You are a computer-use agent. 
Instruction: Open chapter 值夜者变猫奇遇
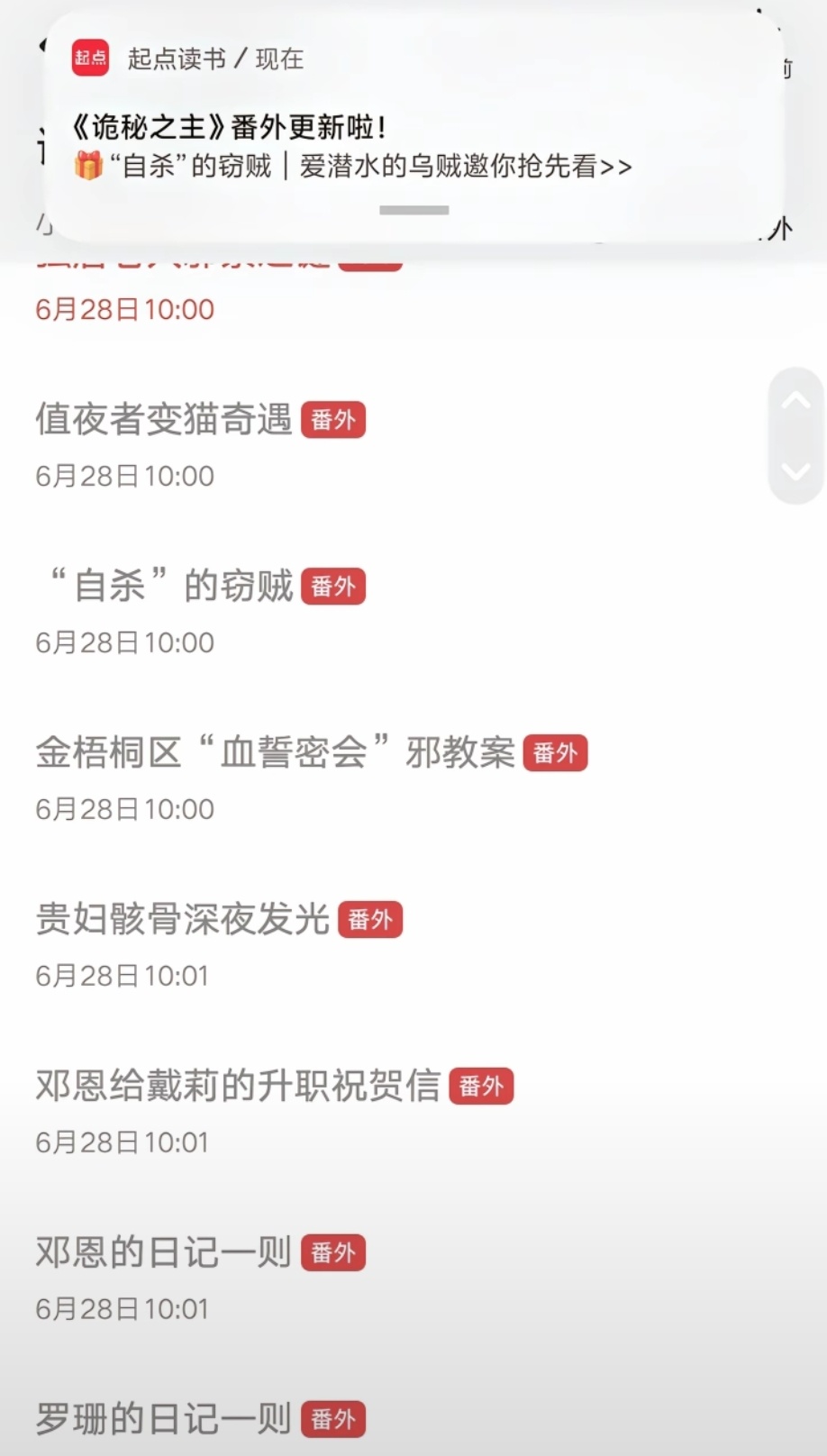[164, 421]
